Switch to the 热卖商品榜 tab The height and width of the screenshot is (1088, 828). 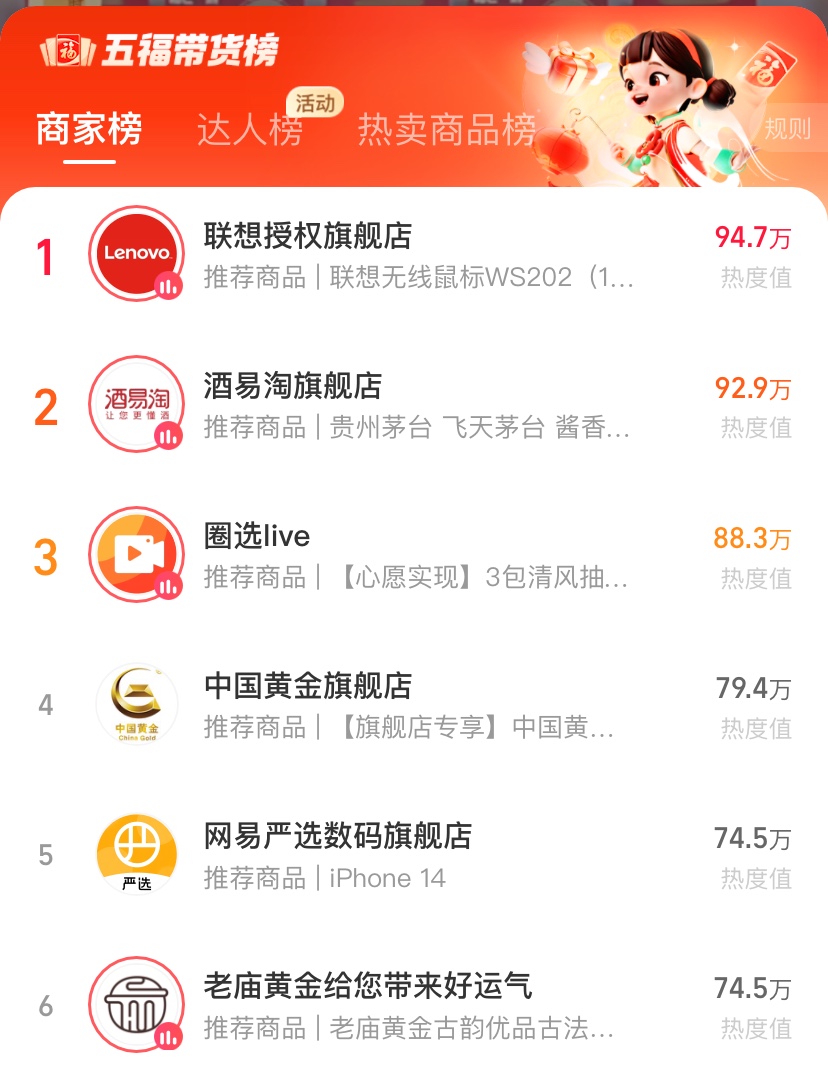tap(447, 130)
